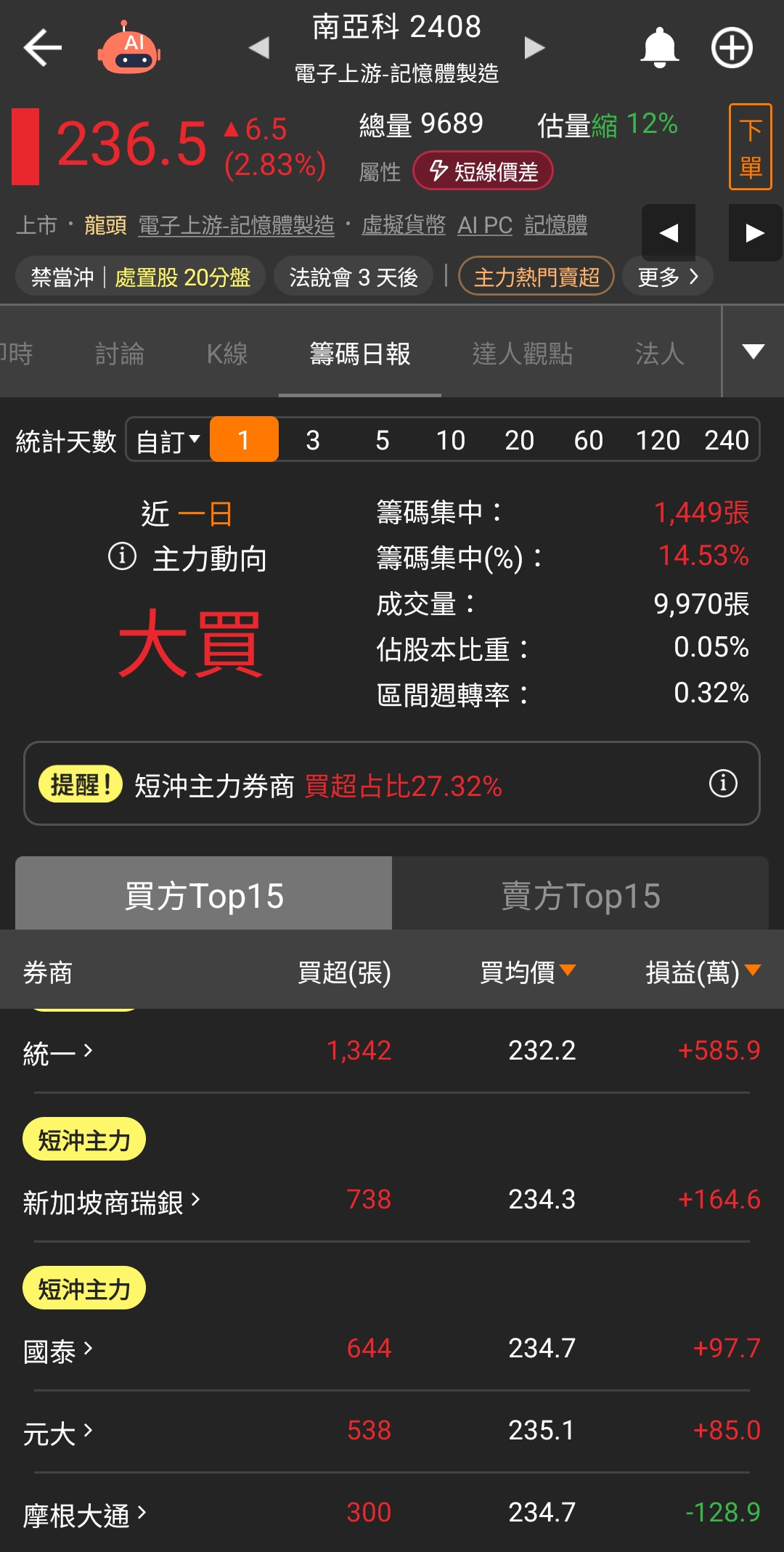This screenshot has width=784, height=1552.
Task: Sort by 損益(萬) column
Action: click(701, 972)
